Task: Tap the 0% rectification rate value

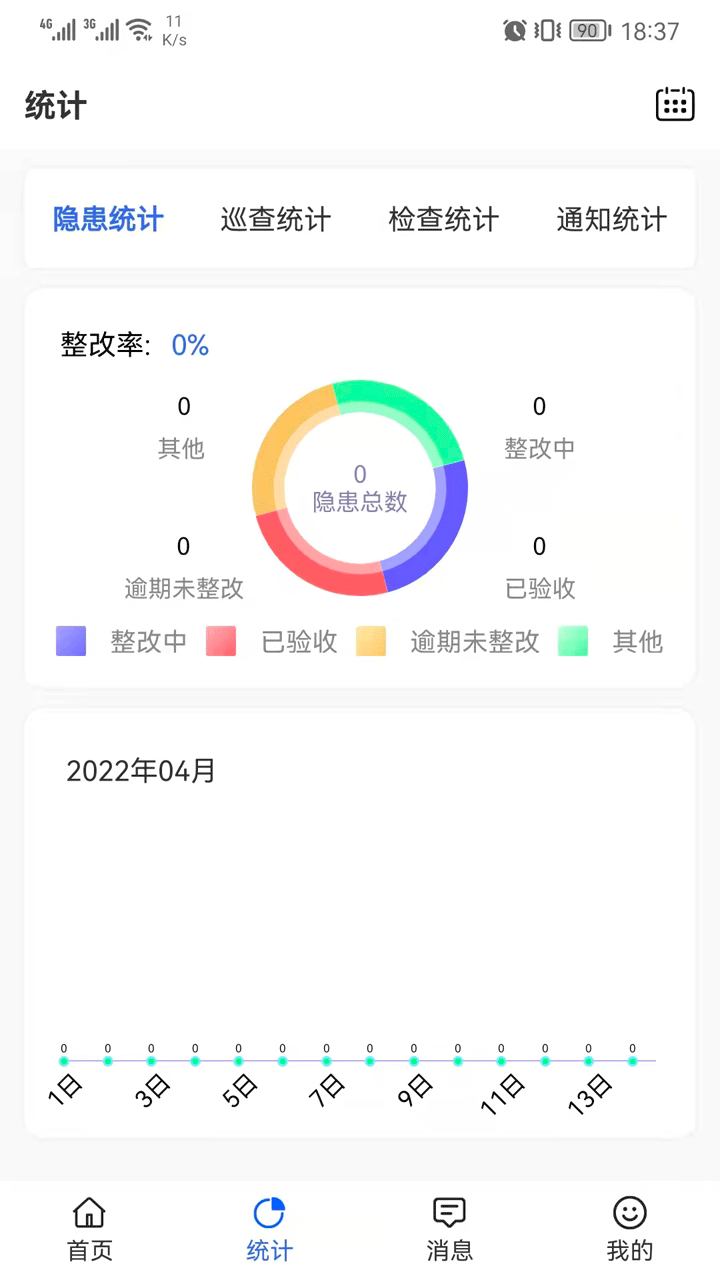Action: coord(190,345)
